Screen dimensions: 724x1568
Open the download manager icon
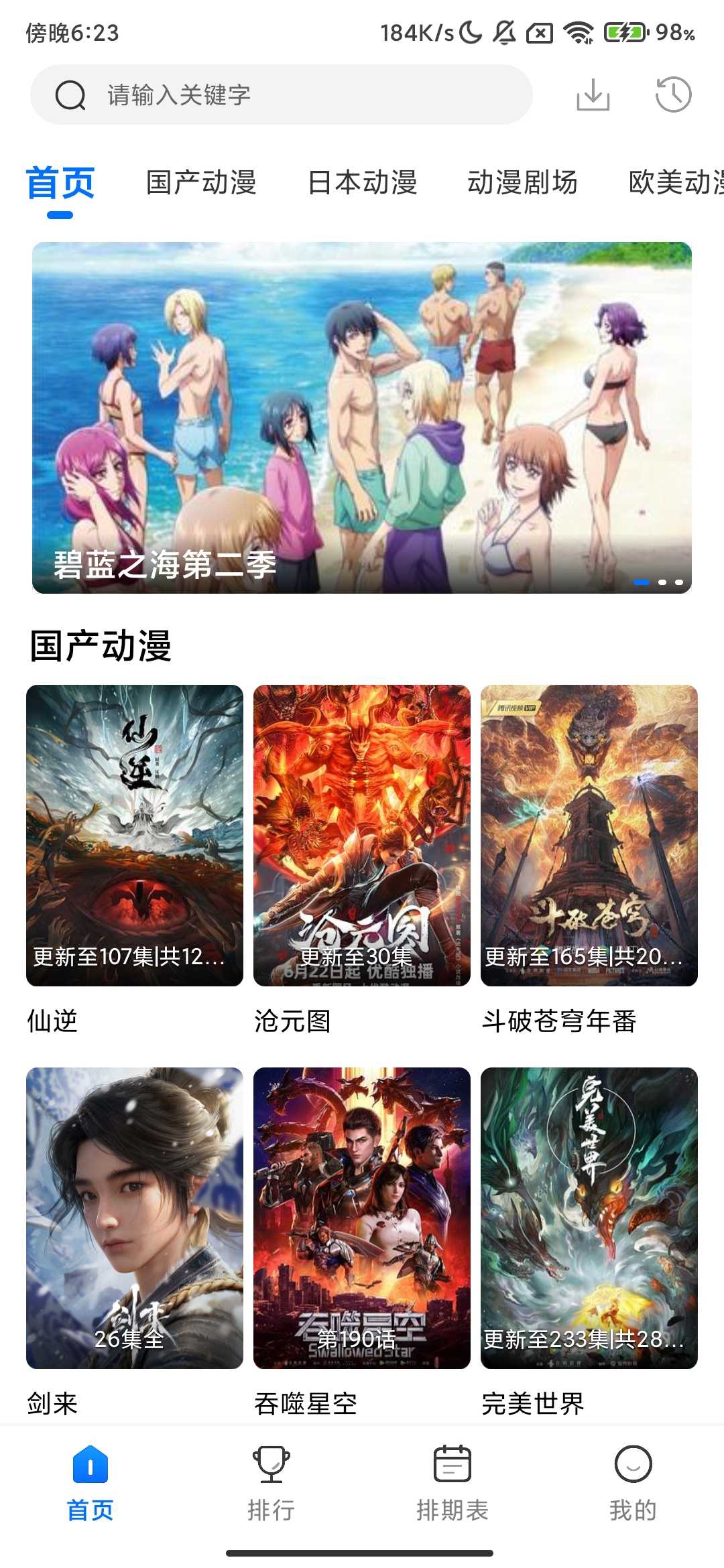point(594,94)
